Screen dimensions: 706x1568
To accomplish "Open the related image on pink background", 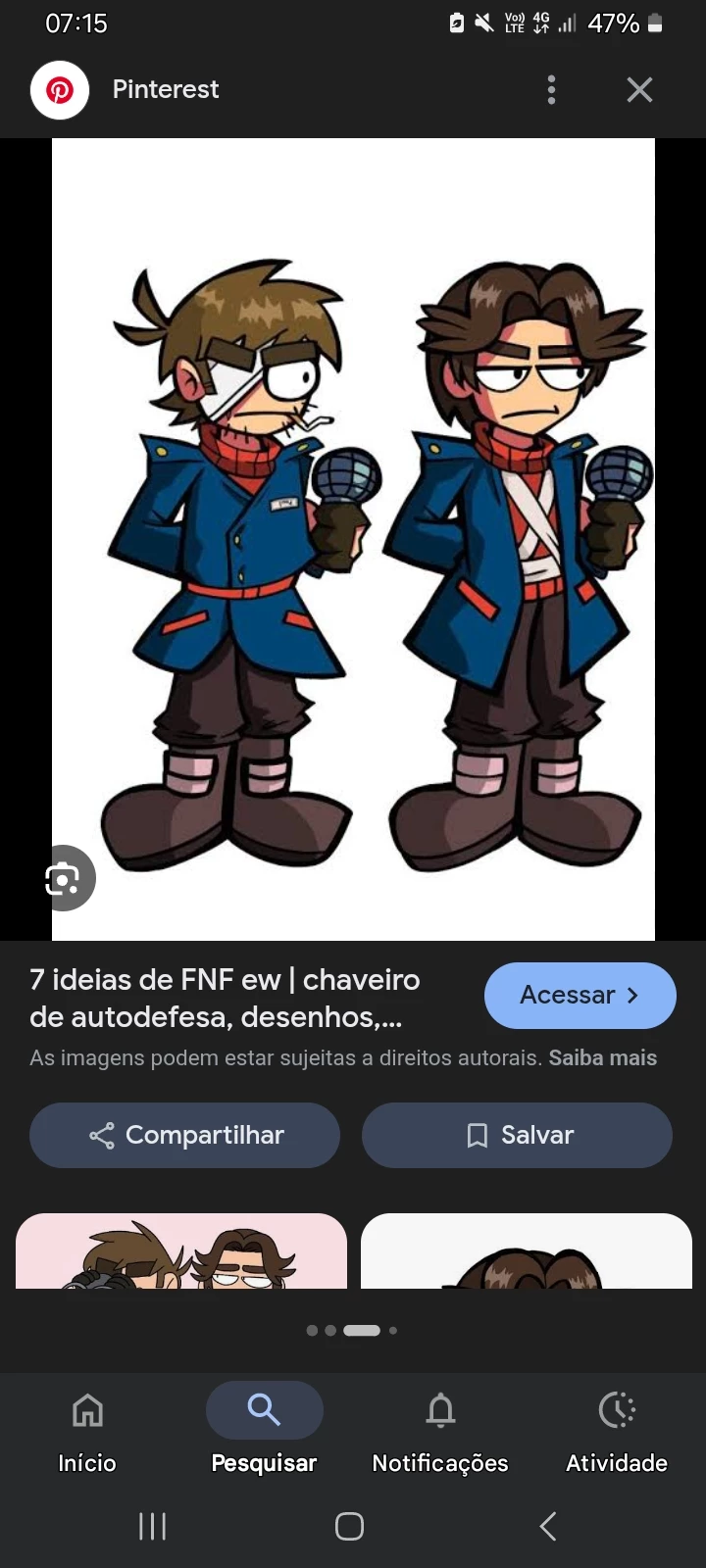I will (181, 1251).
